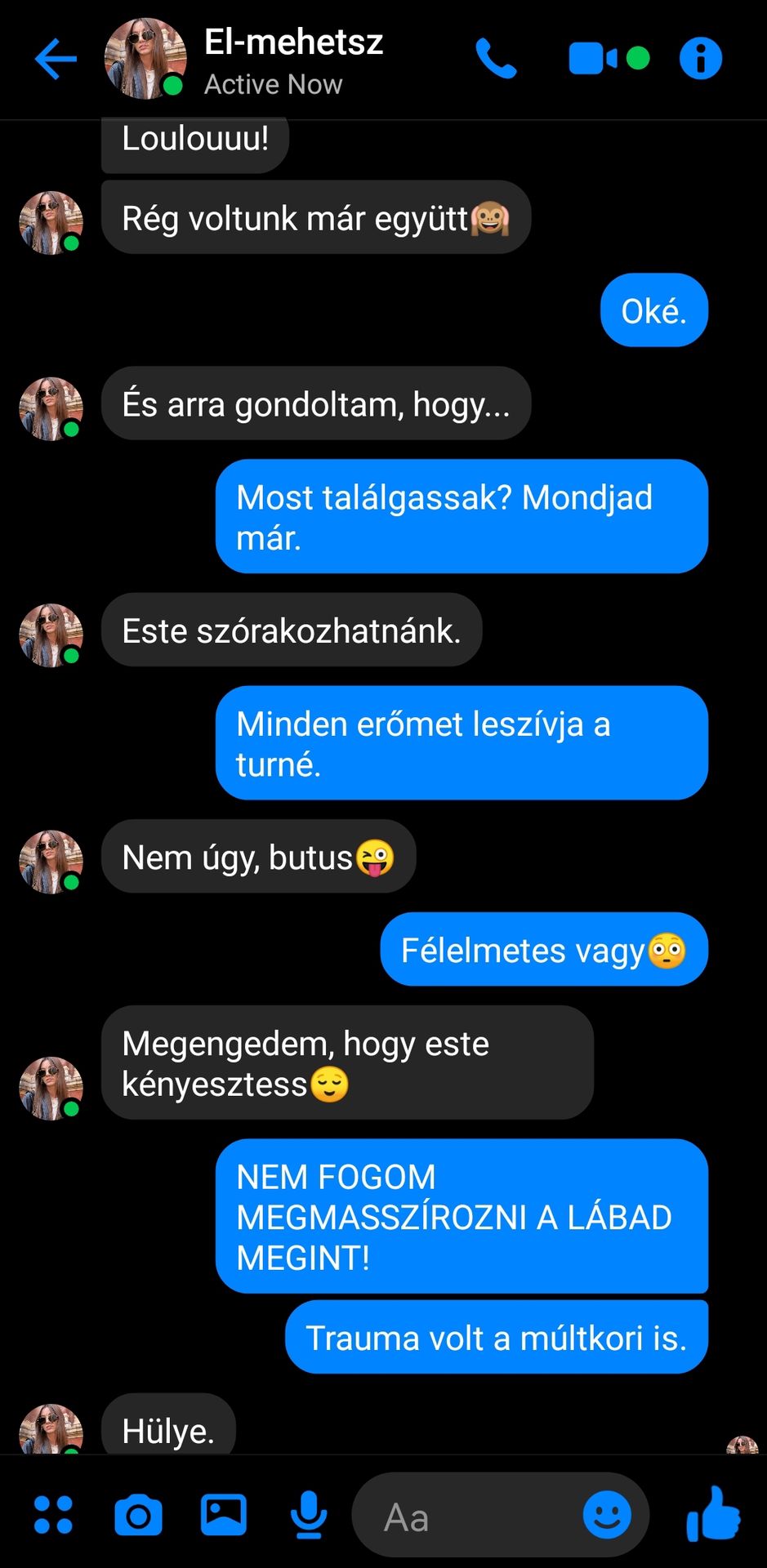Send a thumbs-up like
Viewport: 767px width, 1568px height.
[x=713, y=1515]
